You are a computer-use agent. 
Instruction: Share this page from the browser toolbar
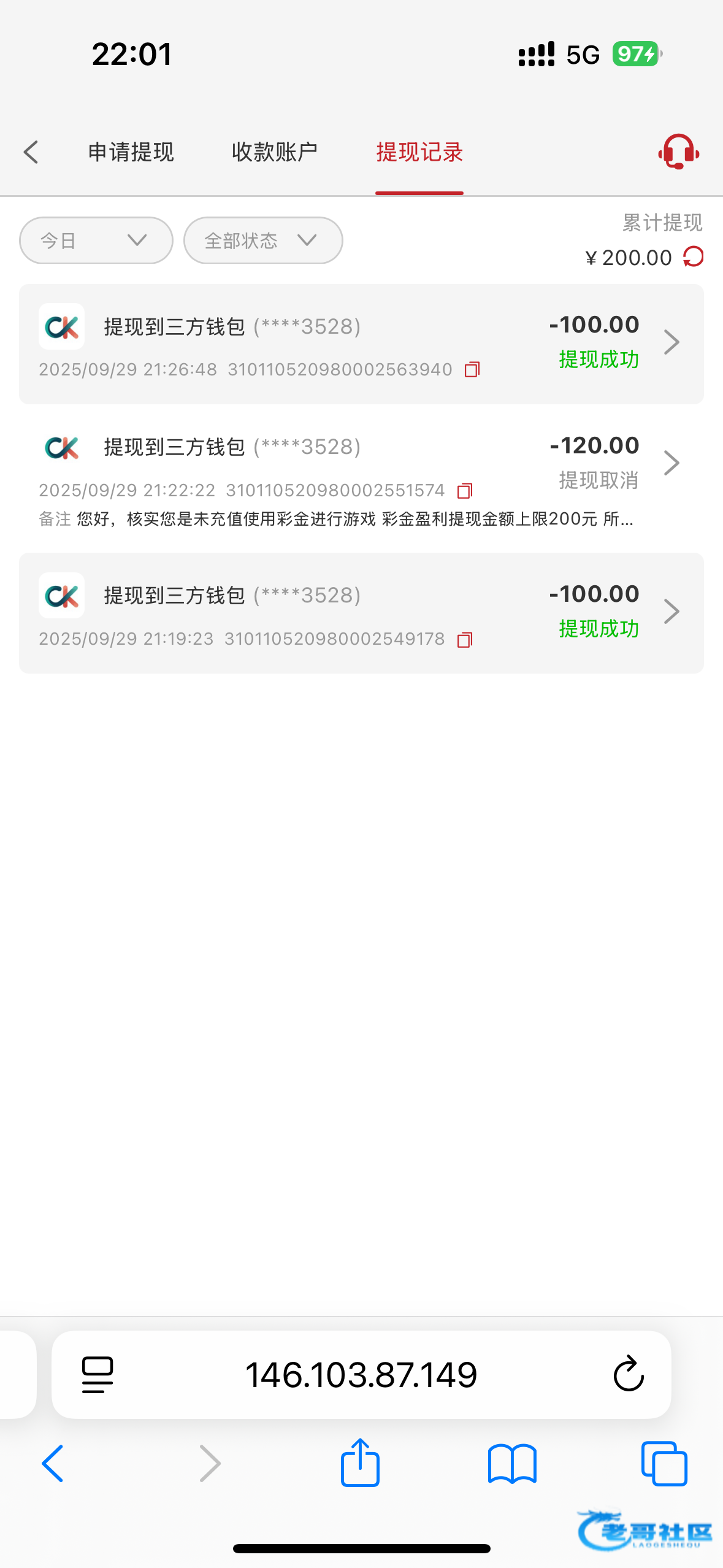(360, 1463)
